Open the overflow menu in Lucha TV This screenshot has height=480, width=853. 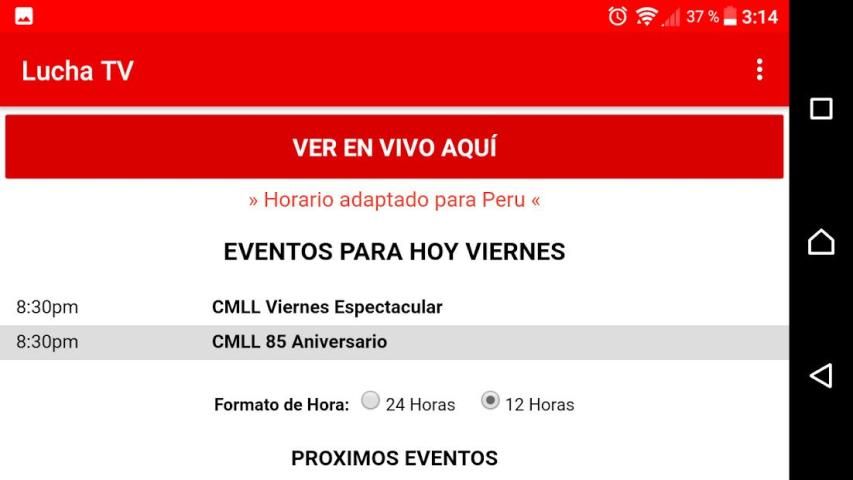click(759, 70)
